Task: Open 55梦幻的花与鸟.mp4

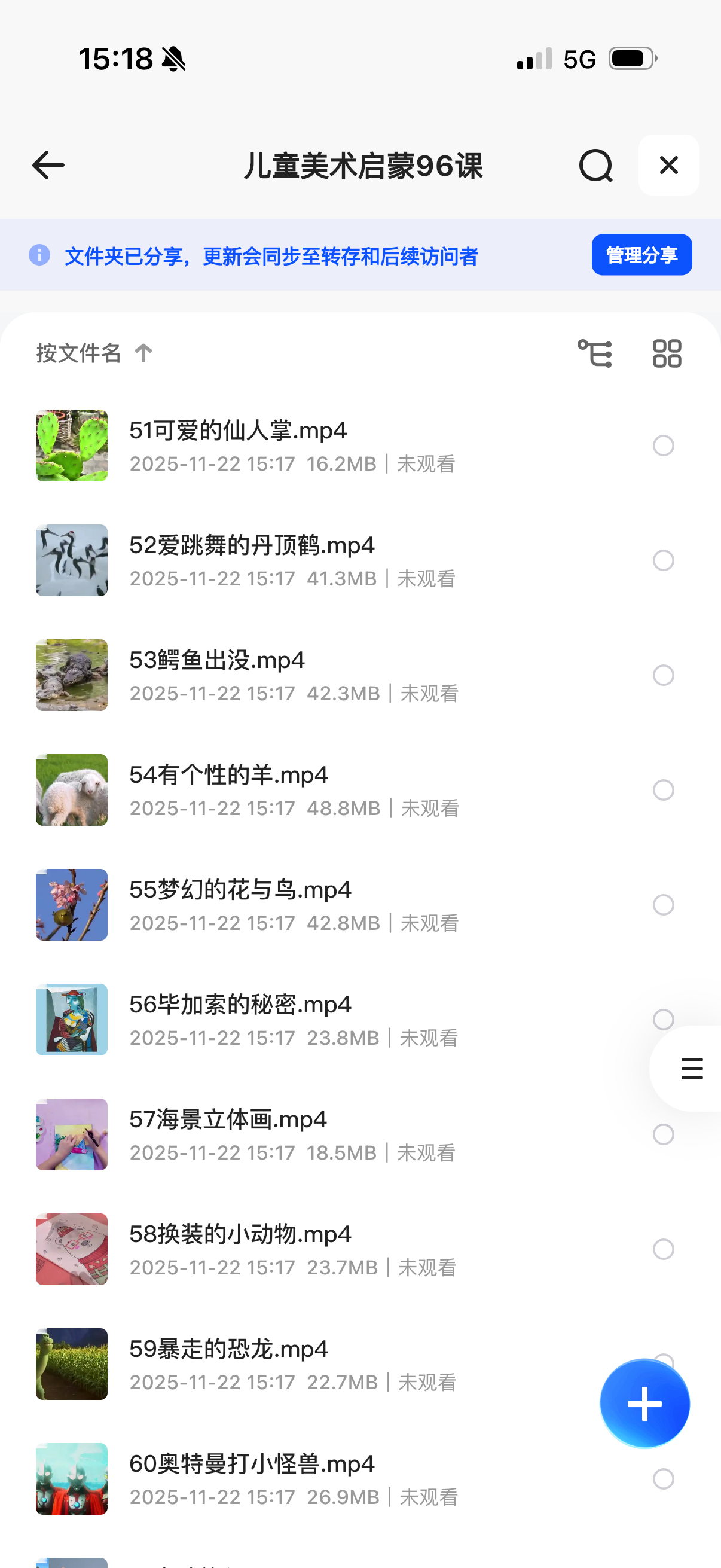Action: click(240, 890)
